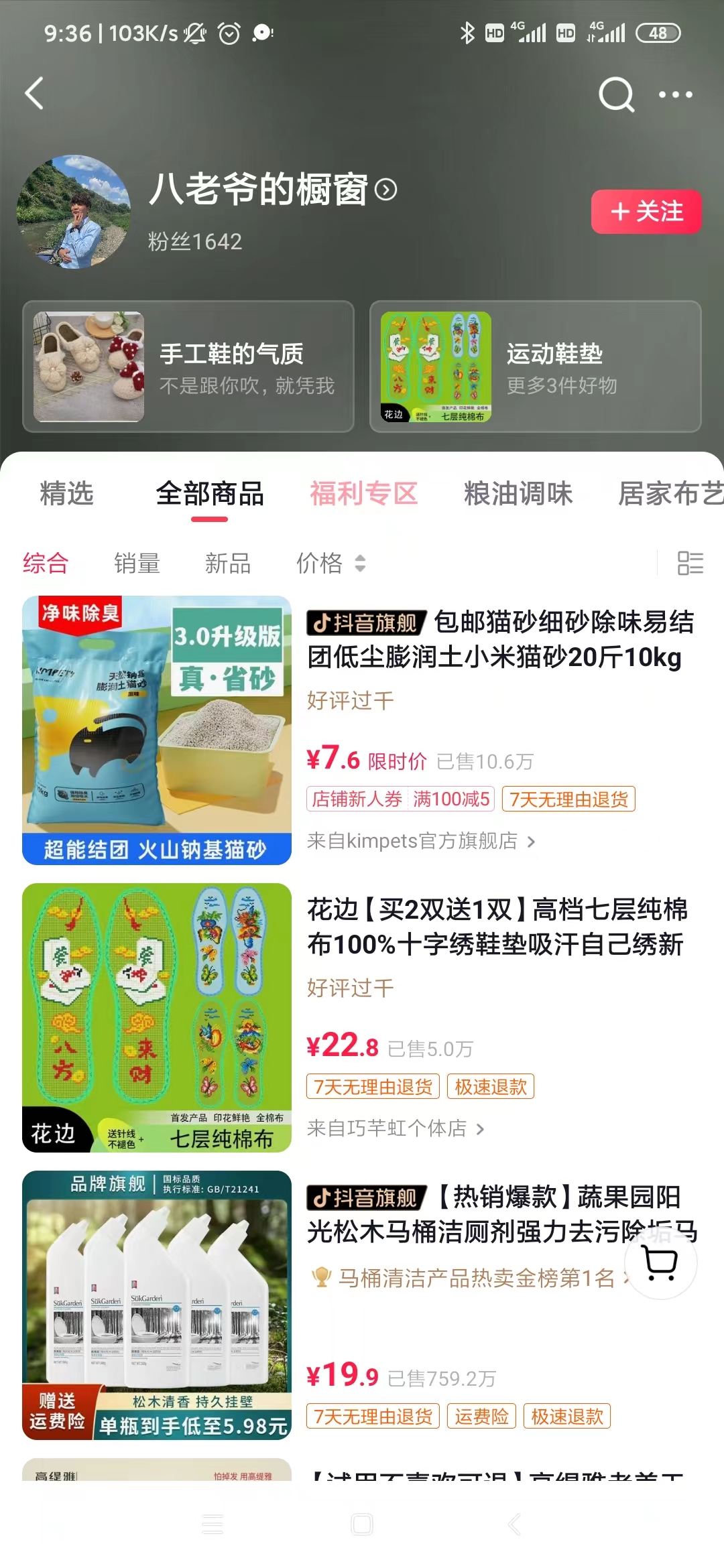
Task: Switch to the 精选 tab
Action: (x=66, y=494)
